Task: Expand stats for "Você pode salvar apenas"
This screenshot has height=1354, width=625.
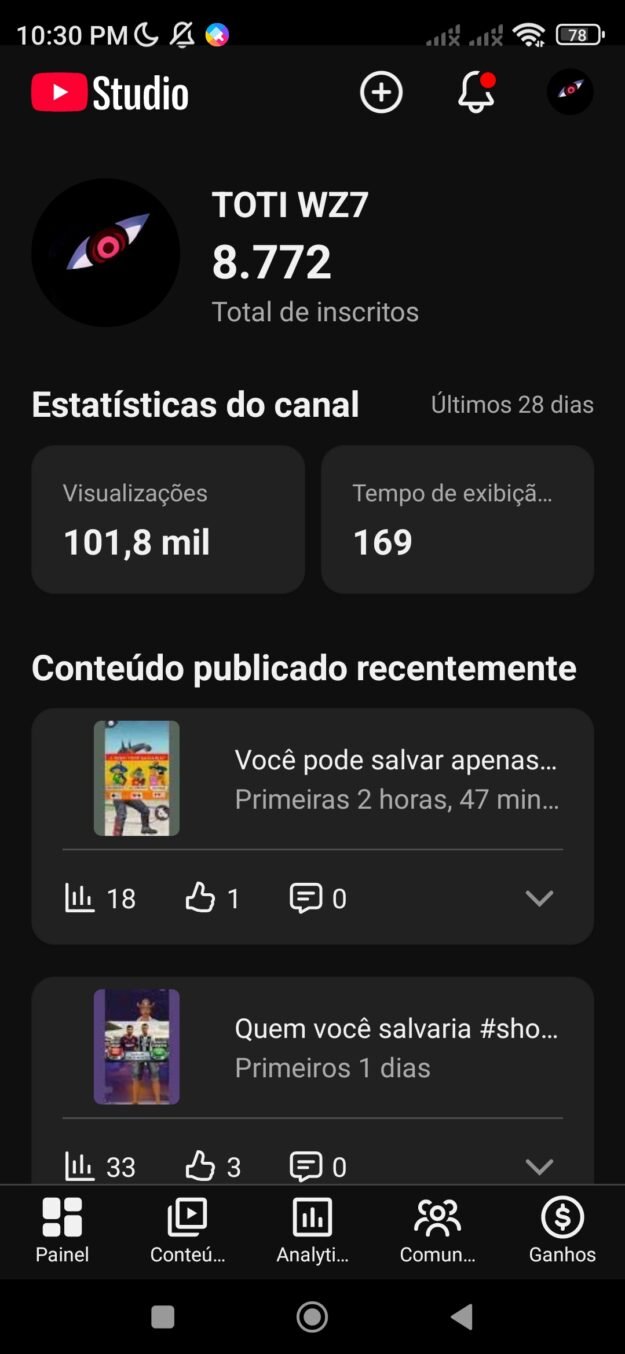Action: pyautogui.click(x=539, y=898)
